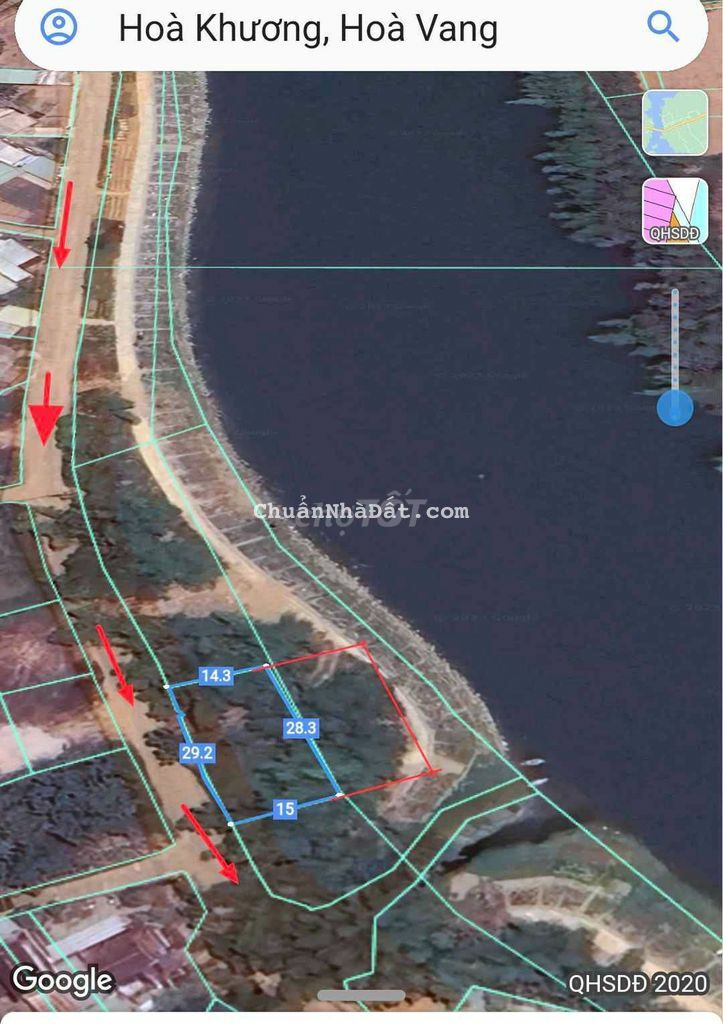Open the account profile icon
Image resolution: width=723 pixels, height=1024 pixels.
pyautogui.click(x=59, y=27)
